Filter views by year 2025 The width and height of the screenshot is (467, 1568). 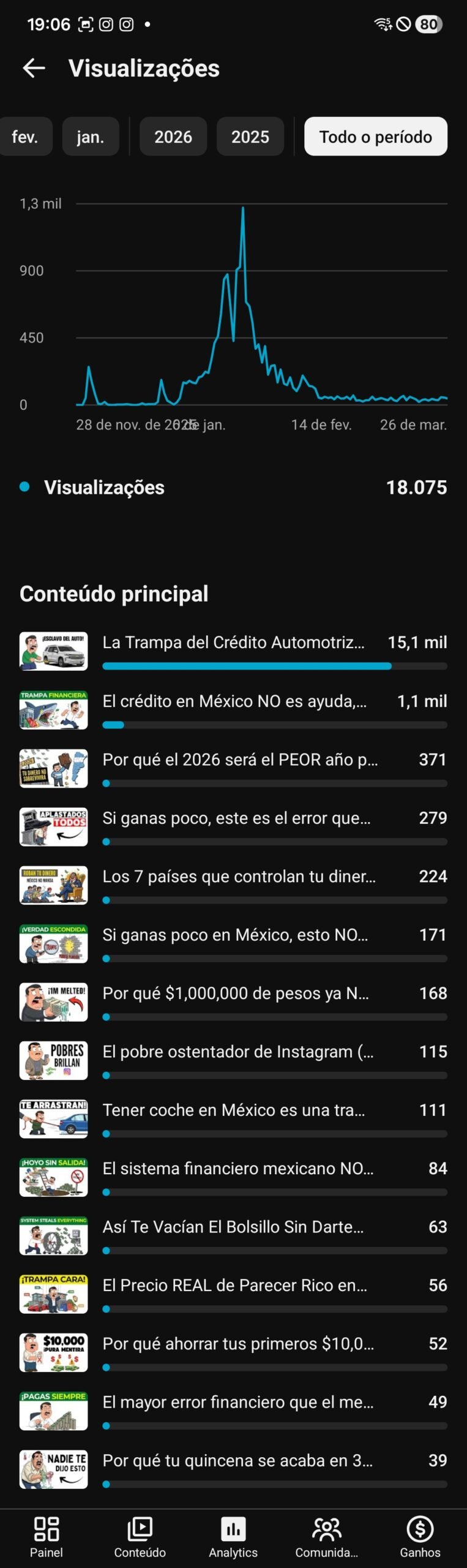pyautogui.click(x=250, y=137)
